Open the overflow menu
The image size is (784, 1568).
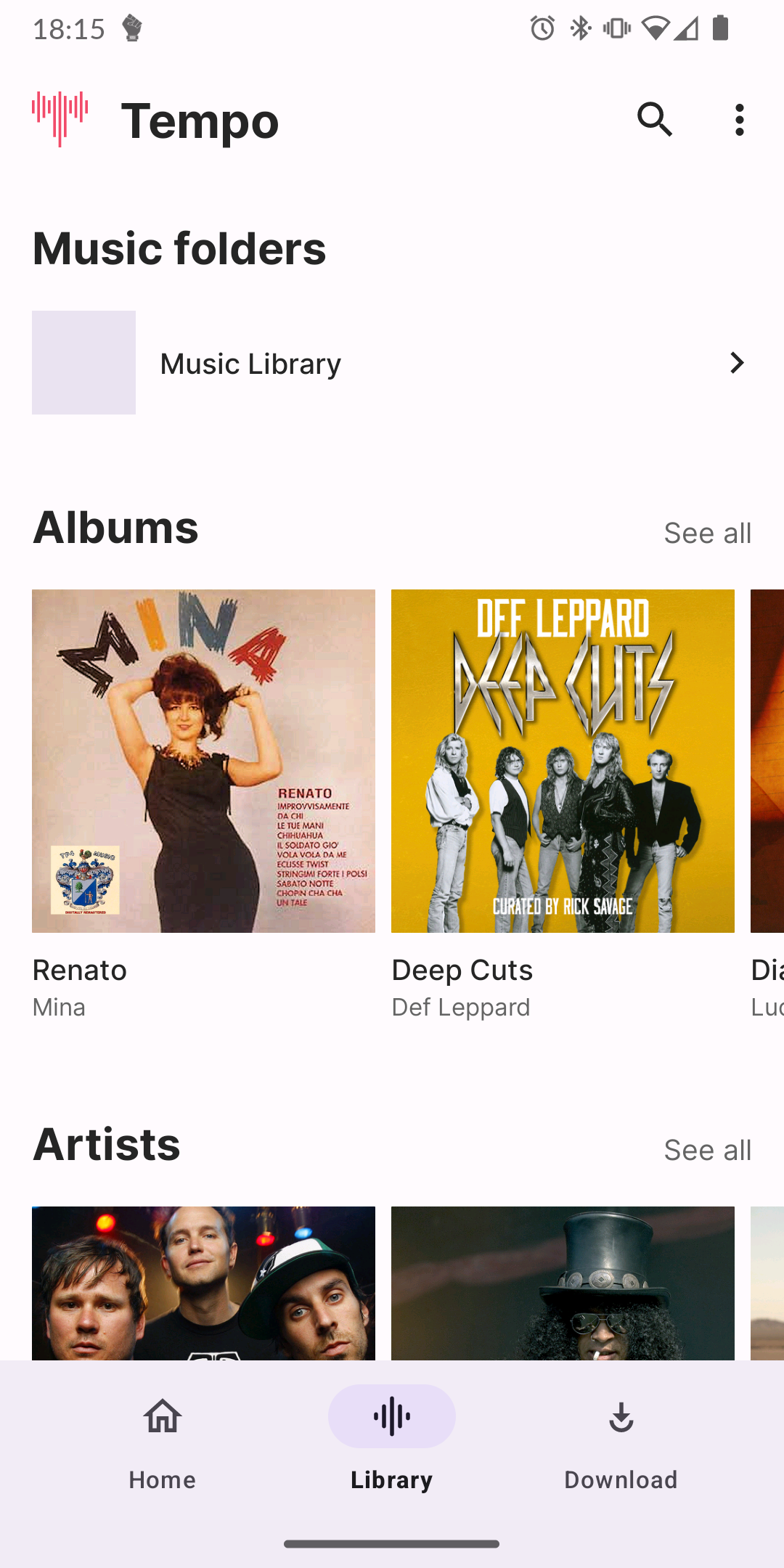tap(739, 120)
